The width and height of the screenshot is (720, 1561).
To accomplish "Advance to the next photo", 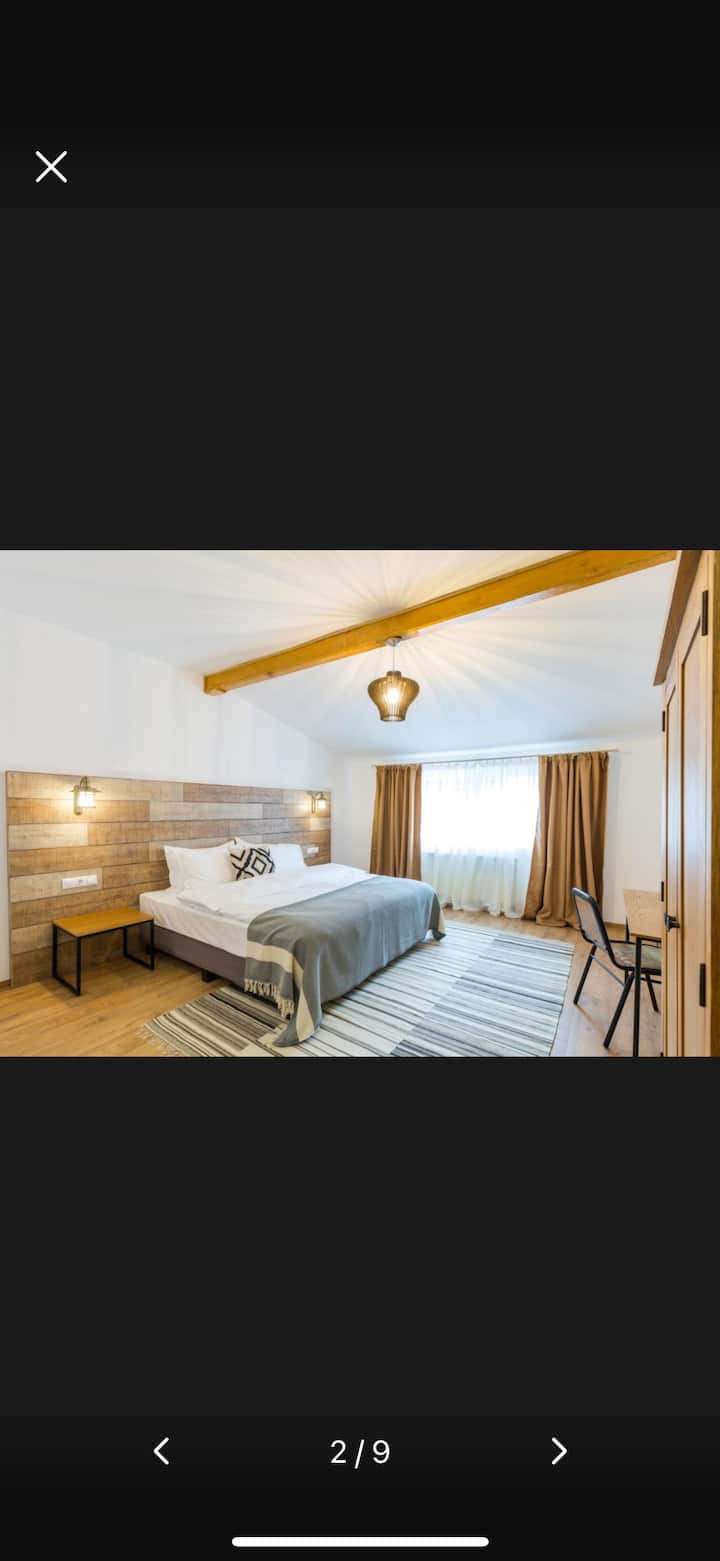I will [x=559, y=1451].
